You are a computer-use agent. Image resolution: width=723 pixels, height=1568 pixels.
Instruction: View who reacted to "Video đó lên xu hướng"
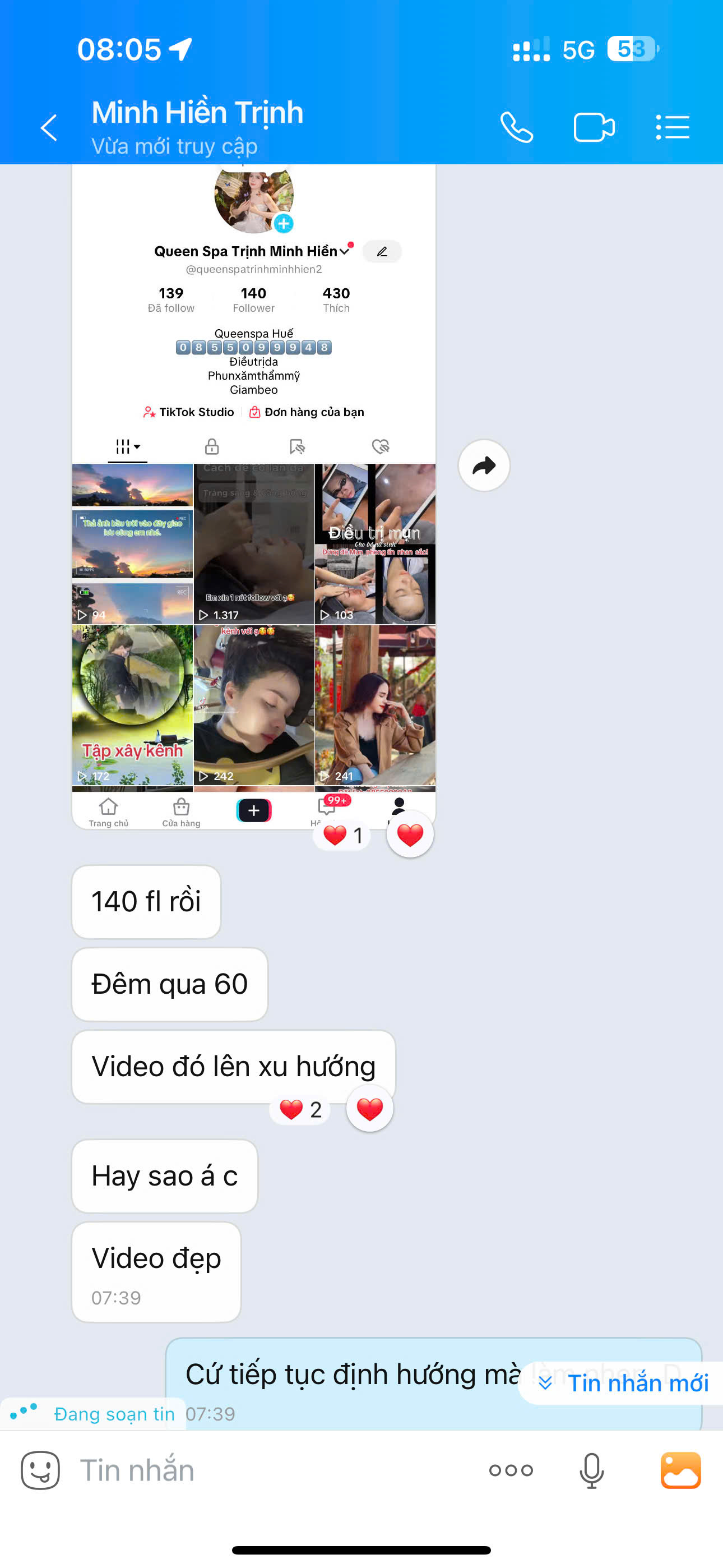coord(300,1110)
